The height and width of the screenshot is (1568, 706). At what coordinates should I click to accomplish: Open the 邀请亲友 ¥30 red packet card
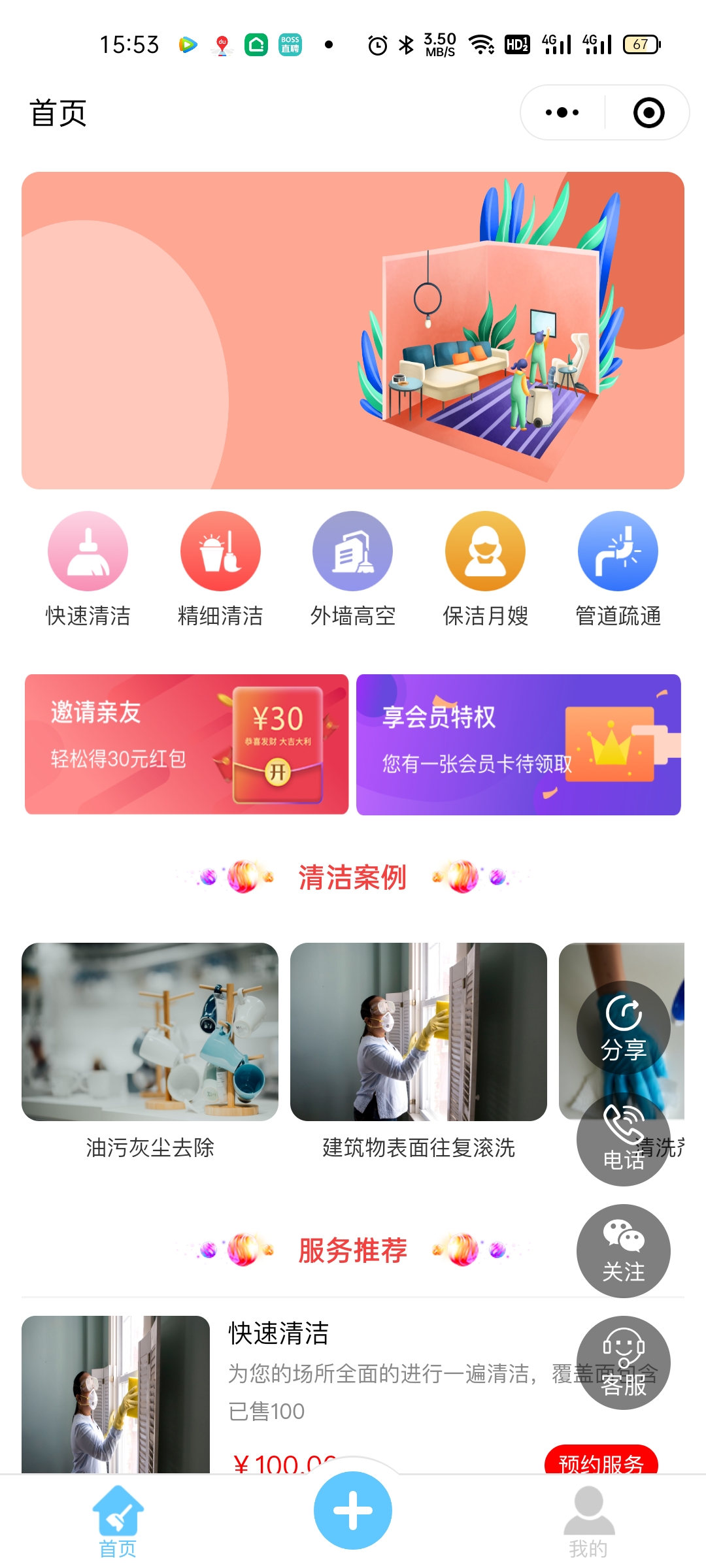coord(186,744)
